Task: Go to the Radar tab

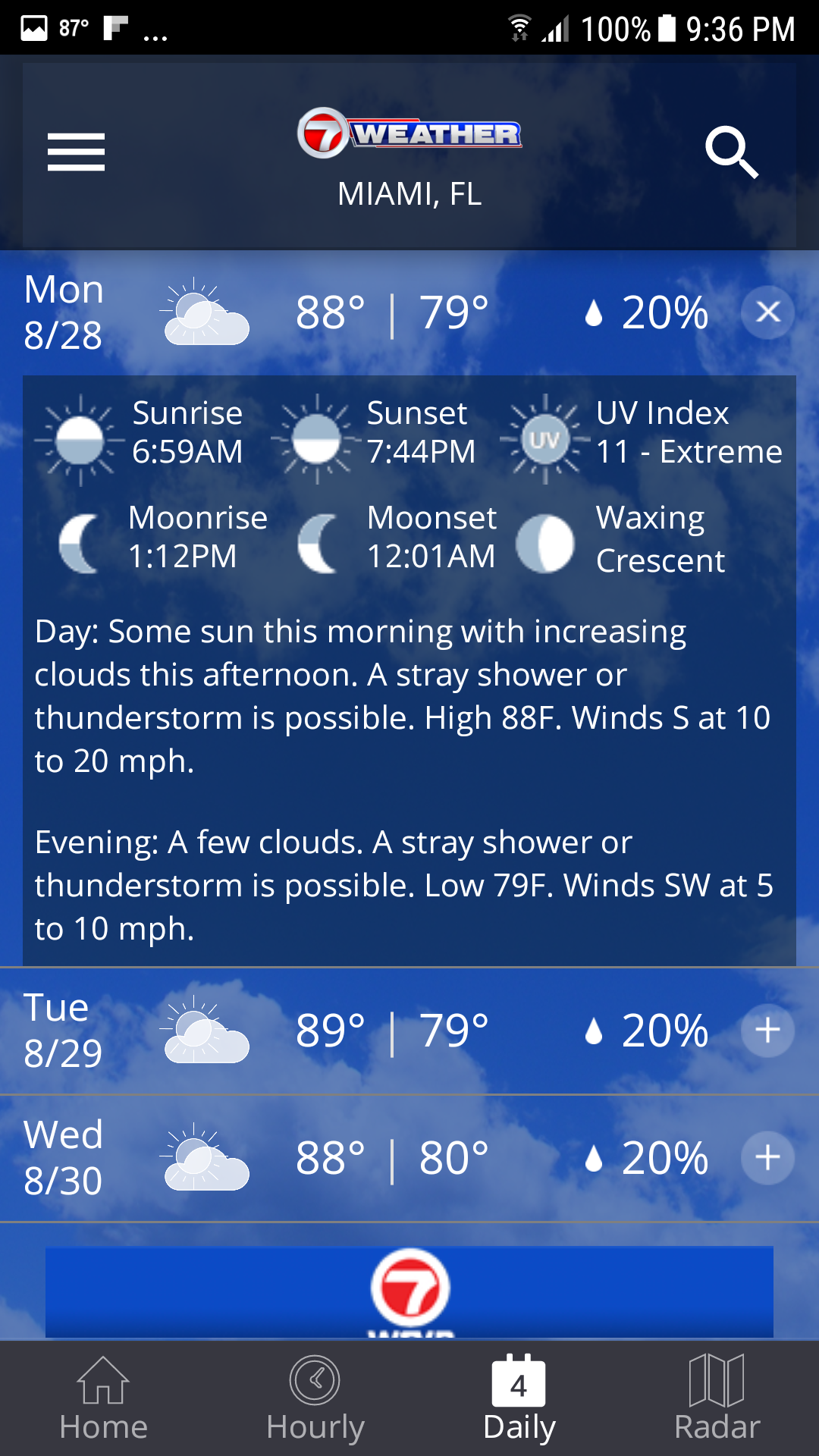Action: (717, 1398)
